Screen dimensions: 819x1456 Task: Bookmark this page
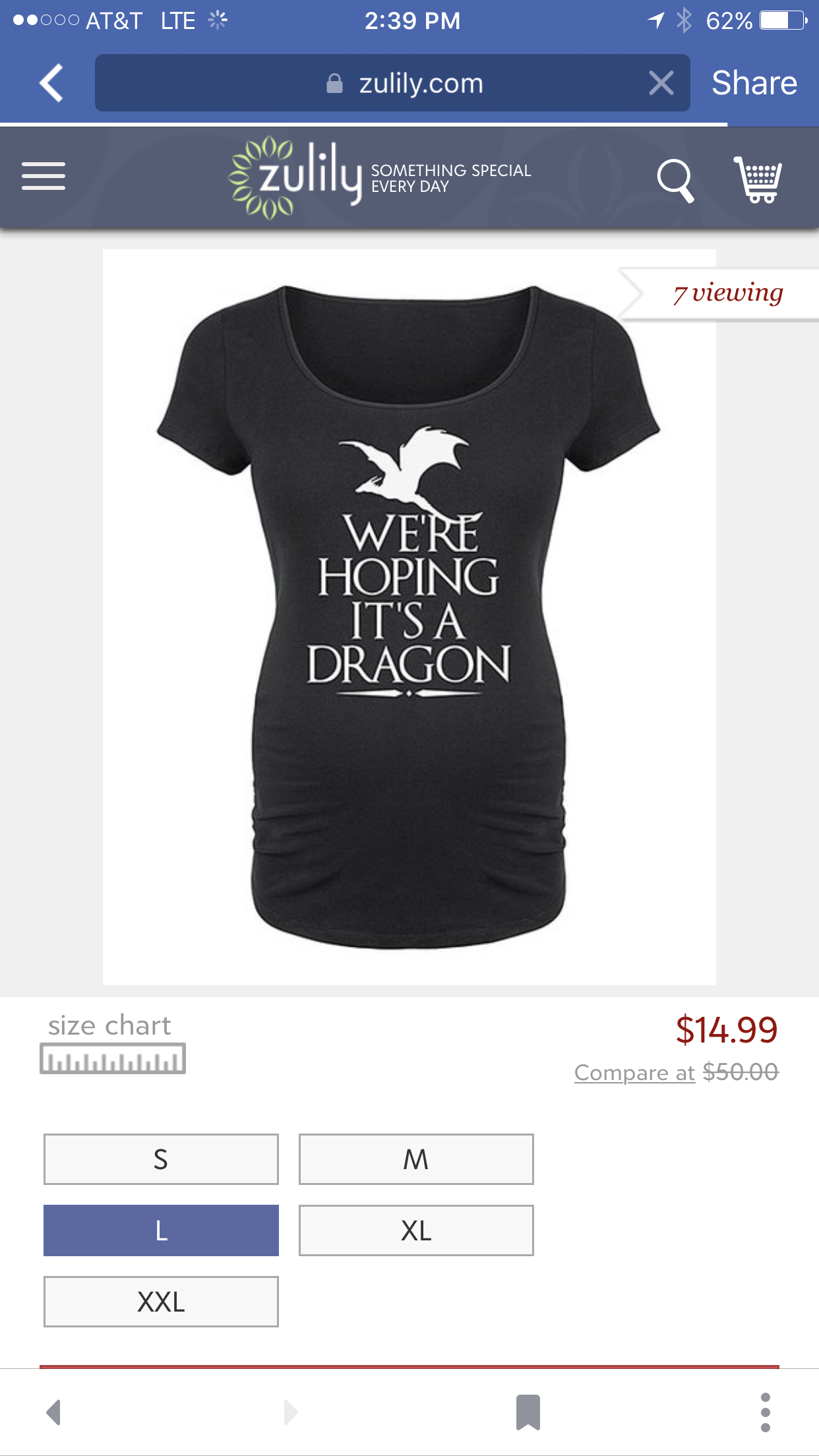point(528,1412)
